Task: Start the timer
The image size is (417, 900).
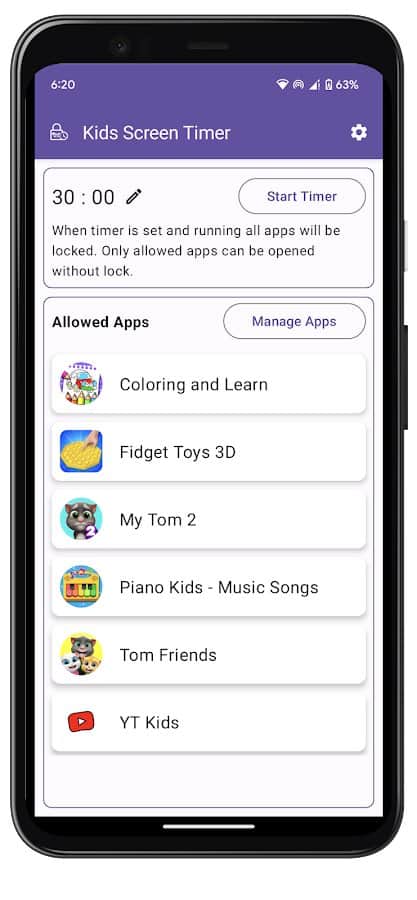Action: [302, 196]
